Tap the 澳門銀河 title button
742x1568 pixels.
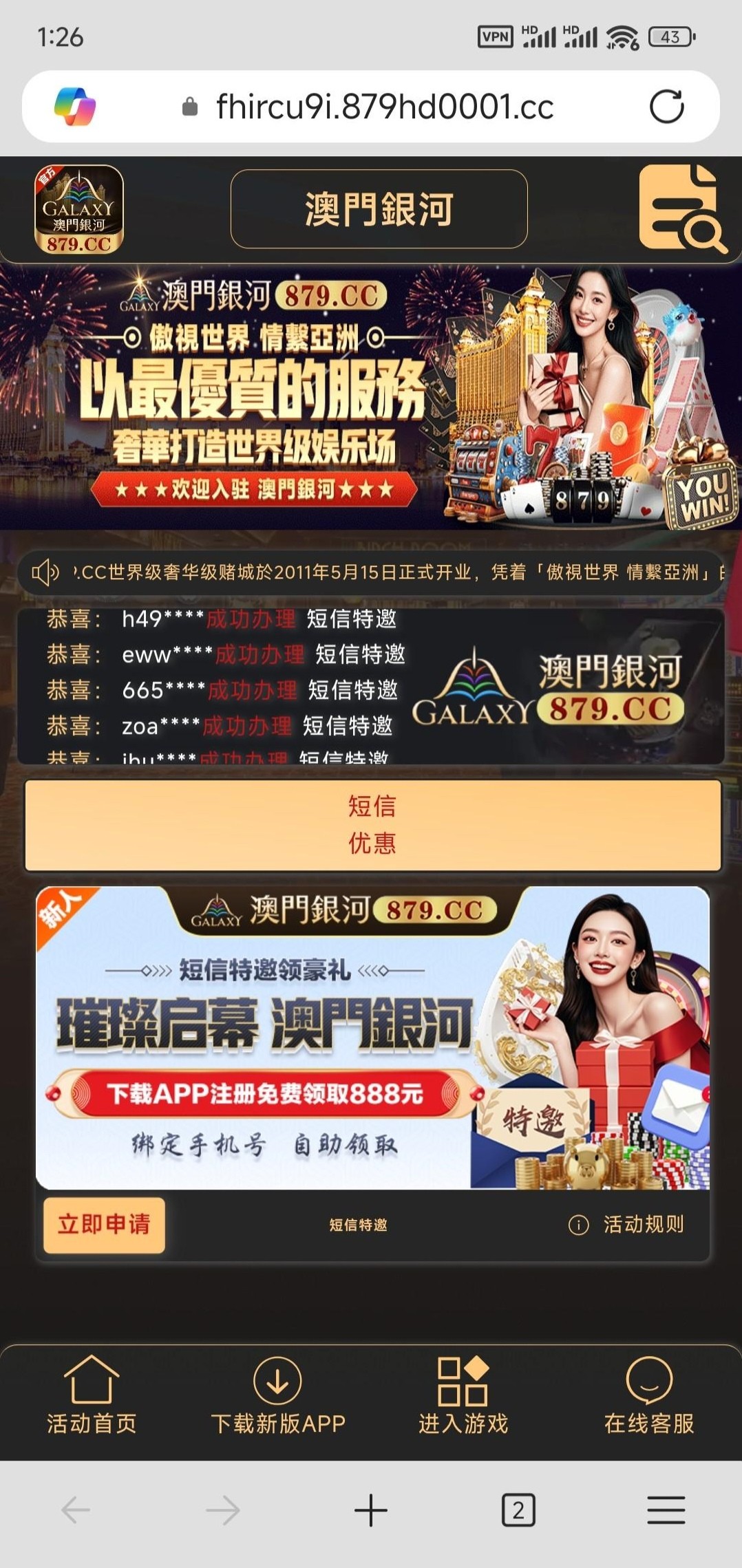[x=379, y=209]
